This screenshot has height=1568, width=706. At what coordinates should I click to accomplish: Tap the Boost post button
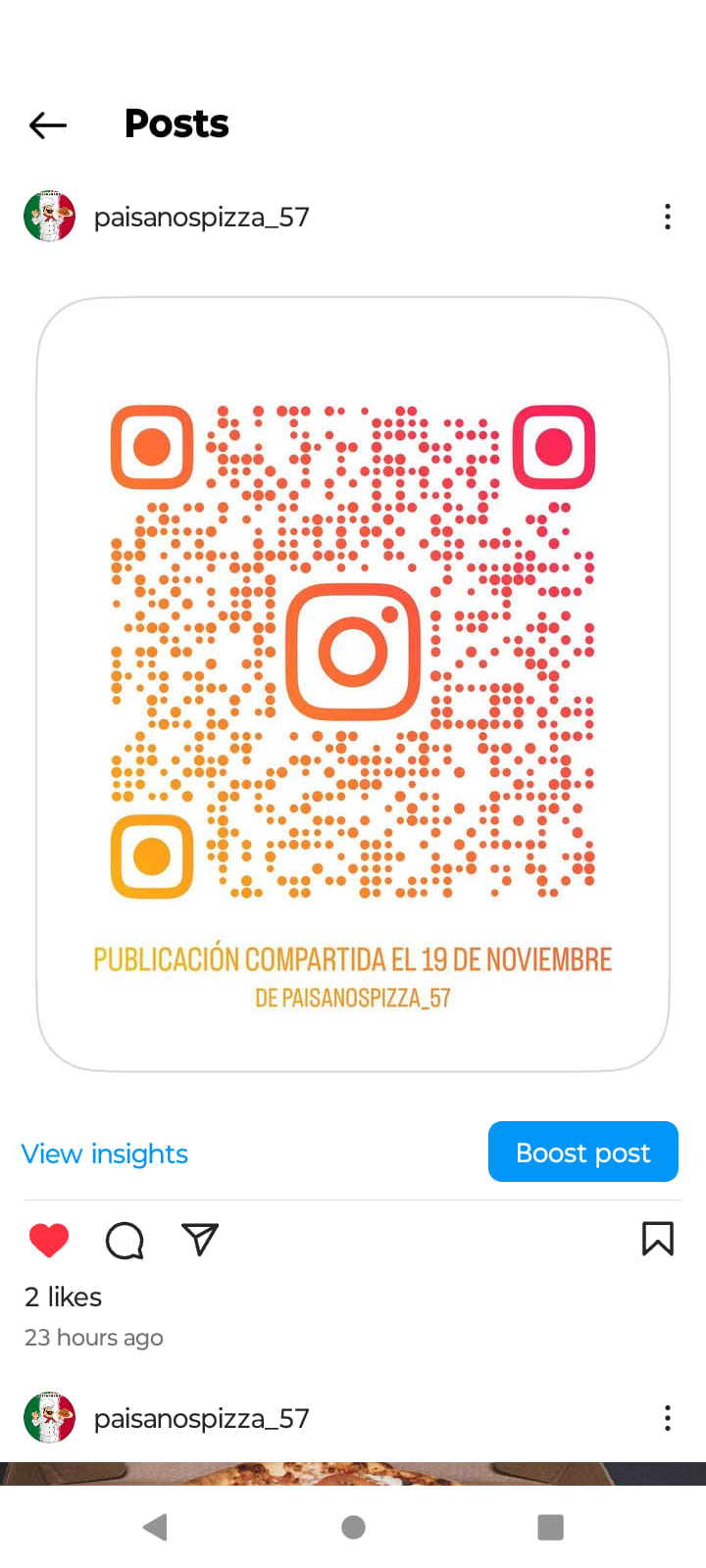tap(582, 1151)
